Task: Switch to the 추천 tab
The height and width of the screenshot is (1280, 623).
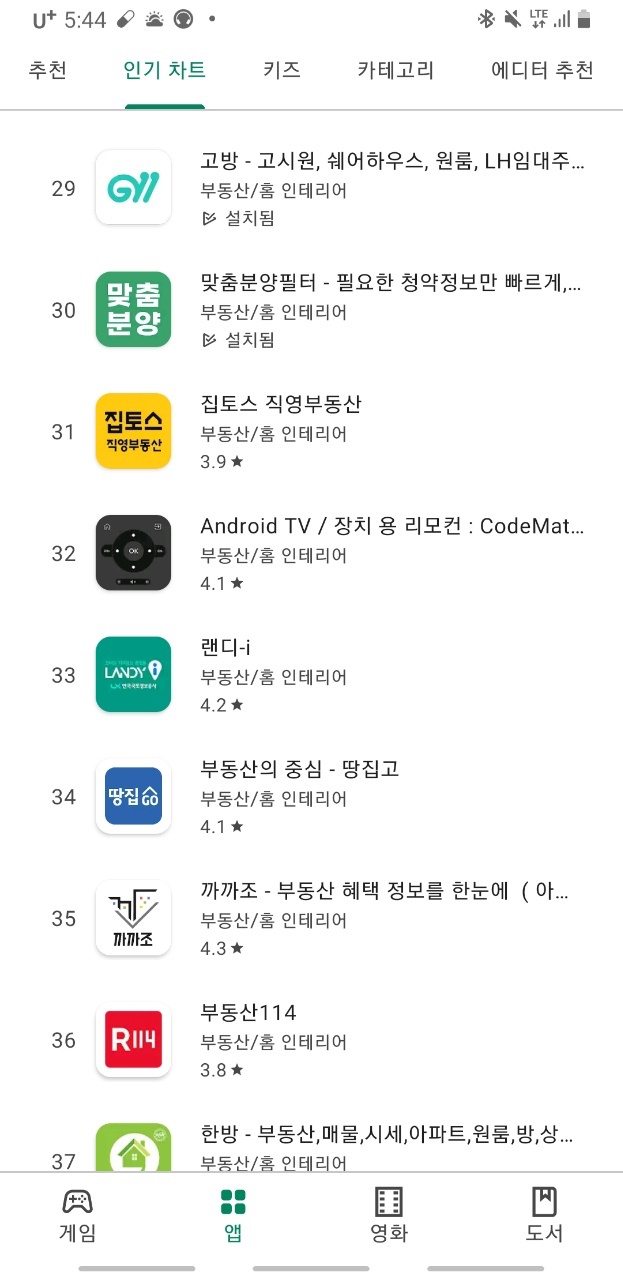Action: point(47,70)
